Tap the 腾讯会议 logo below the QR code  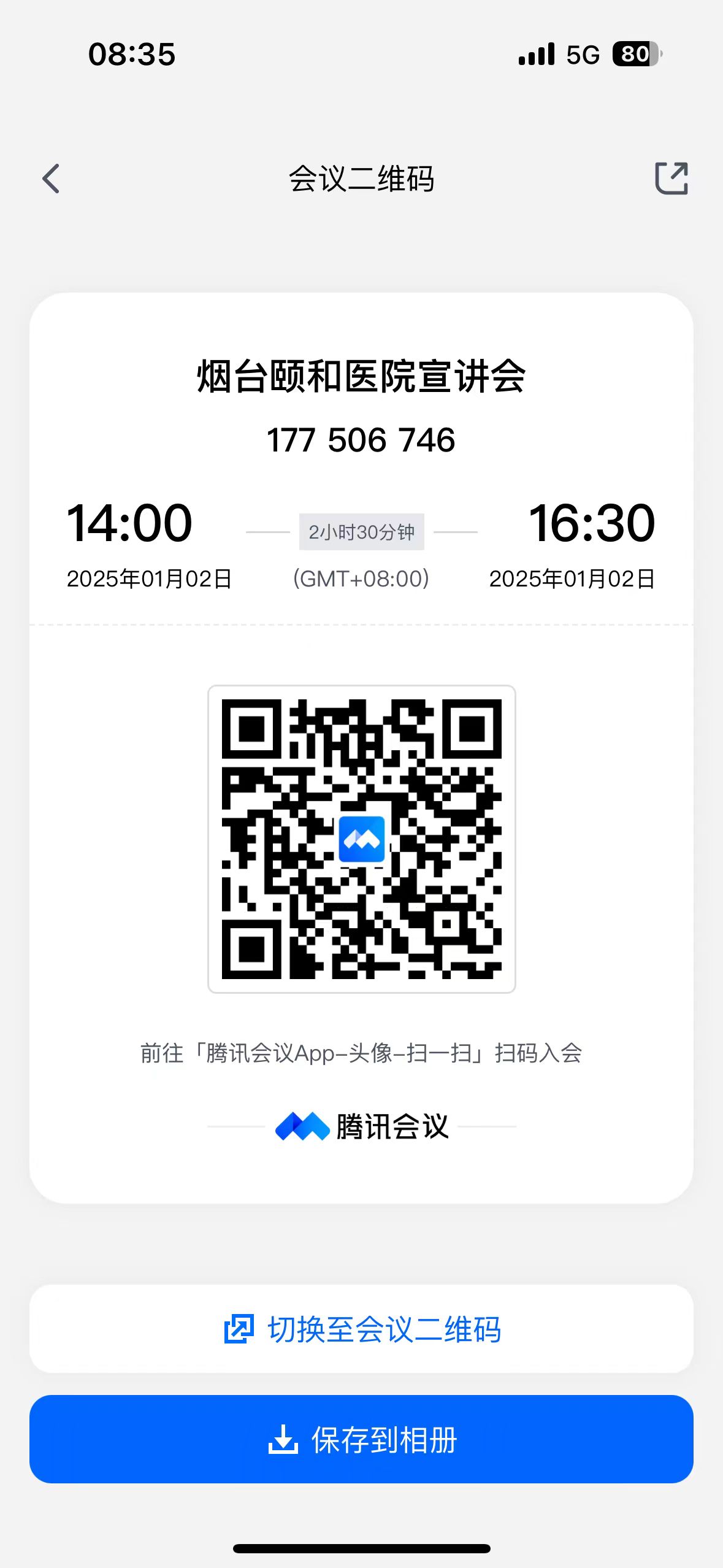tap(362, 1126)
